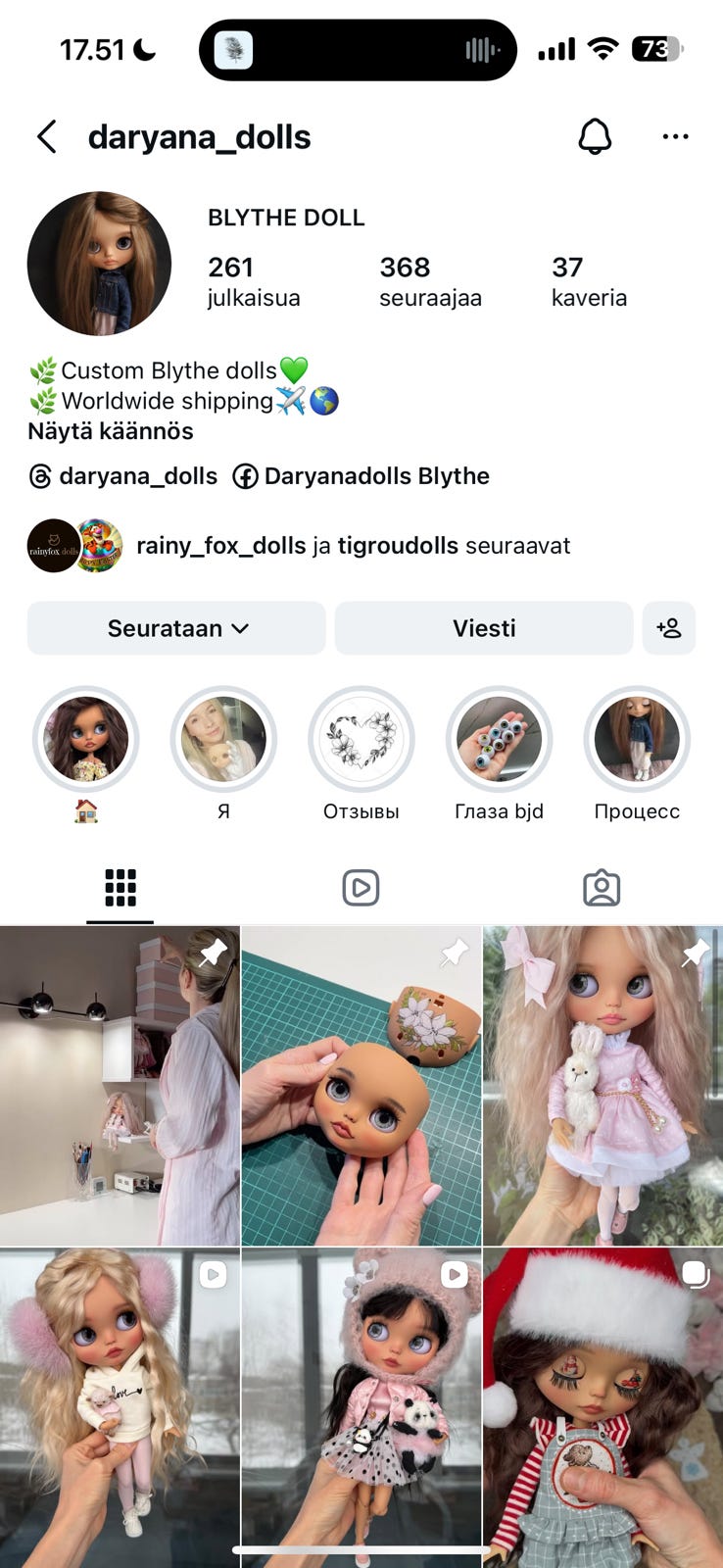
Task: Select the posts grid tab
Action: coord(120,887)
